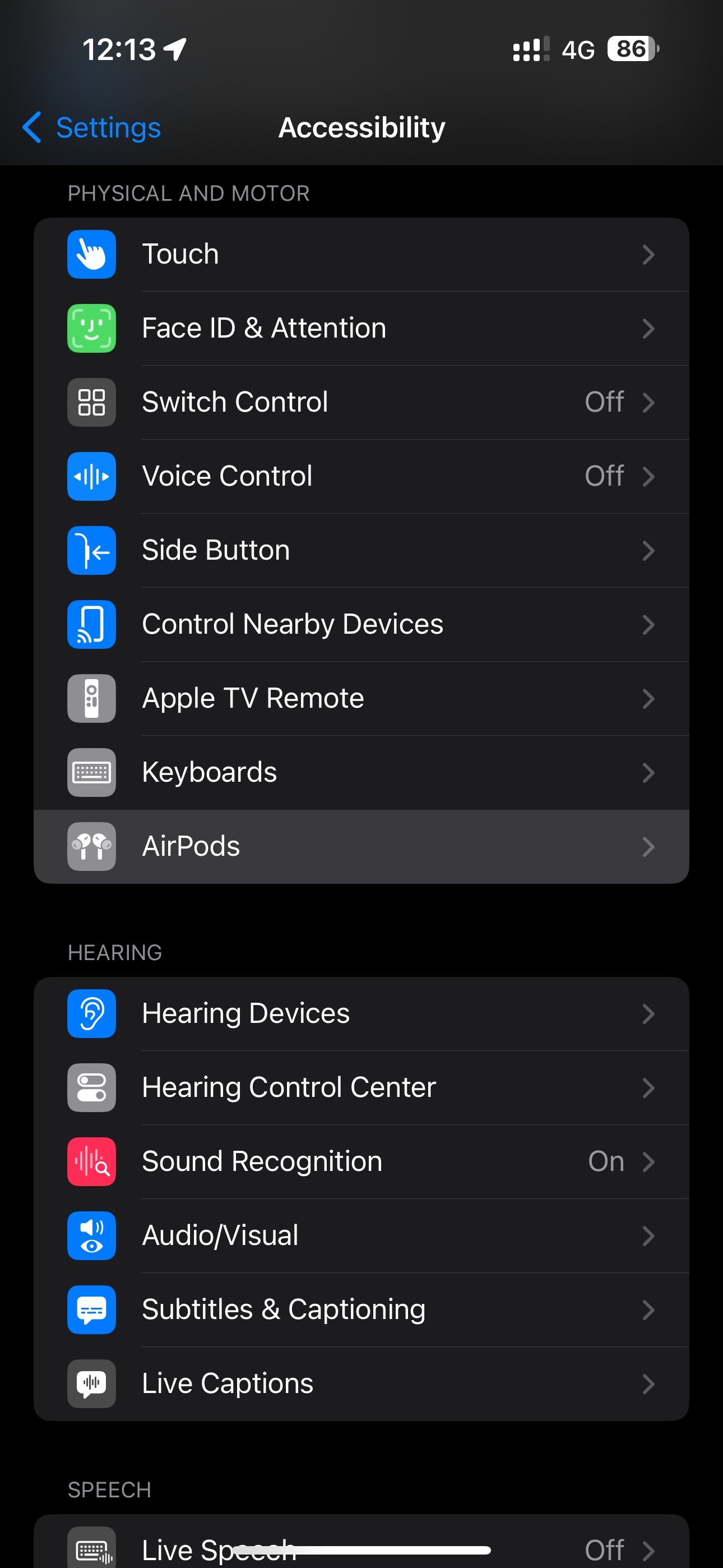
Task: Click the Switch Control grid icon
Action: (x=91, y=403)
